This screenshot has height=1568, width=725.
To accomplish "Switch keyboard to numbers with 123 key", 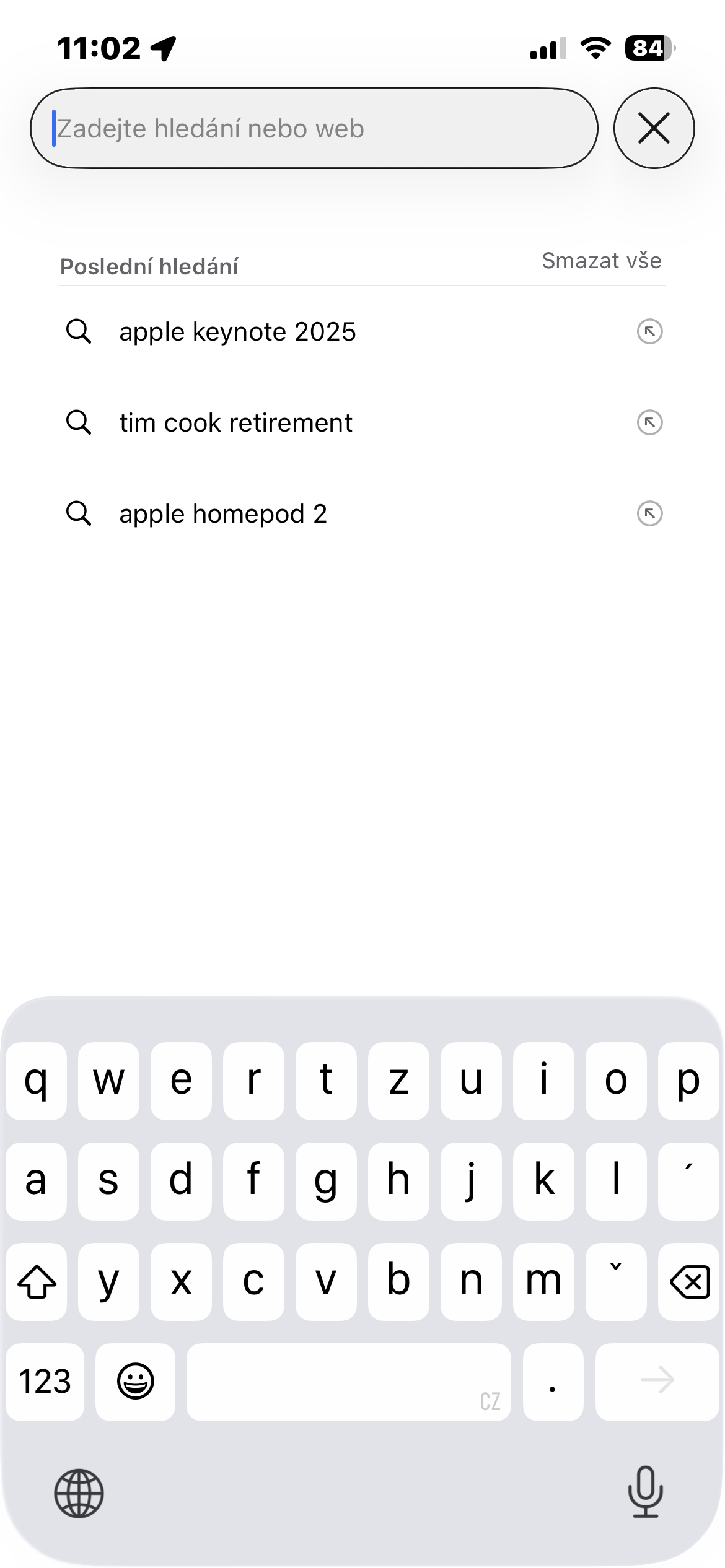I will (x=45, y=1382).
